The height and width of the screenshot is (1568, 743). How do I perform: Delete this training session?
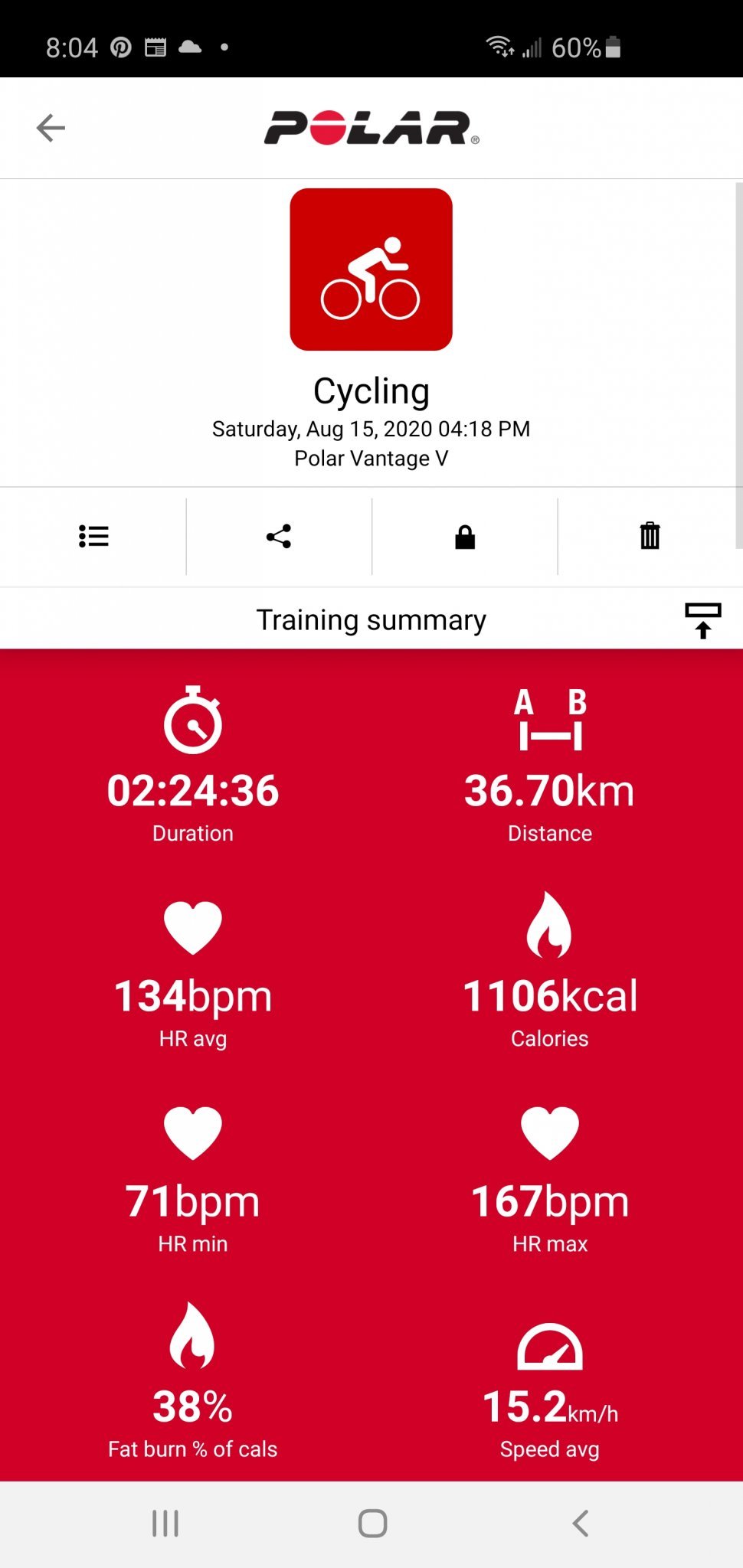pyautogui.click(x=650, y=536)
